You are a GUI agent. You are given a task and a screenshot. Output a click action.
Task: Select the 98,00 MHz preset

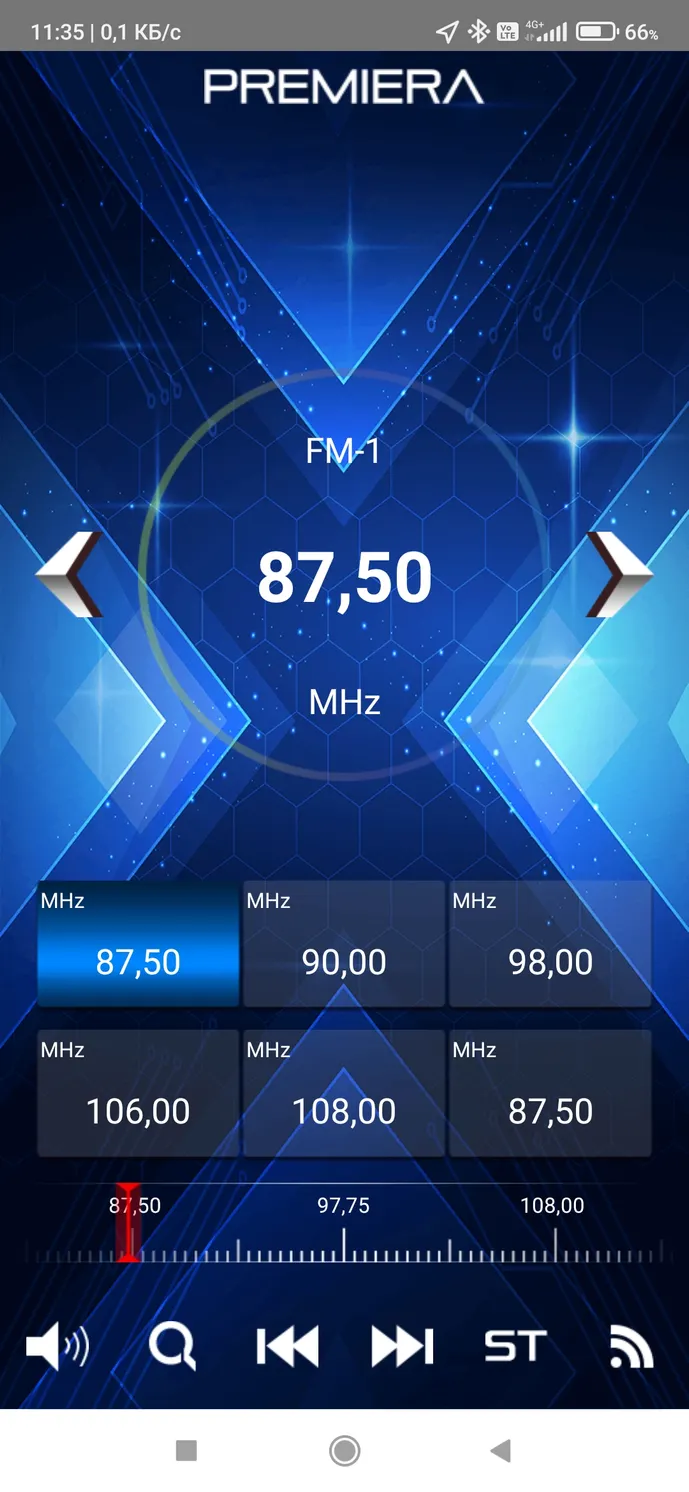(550, 943)
